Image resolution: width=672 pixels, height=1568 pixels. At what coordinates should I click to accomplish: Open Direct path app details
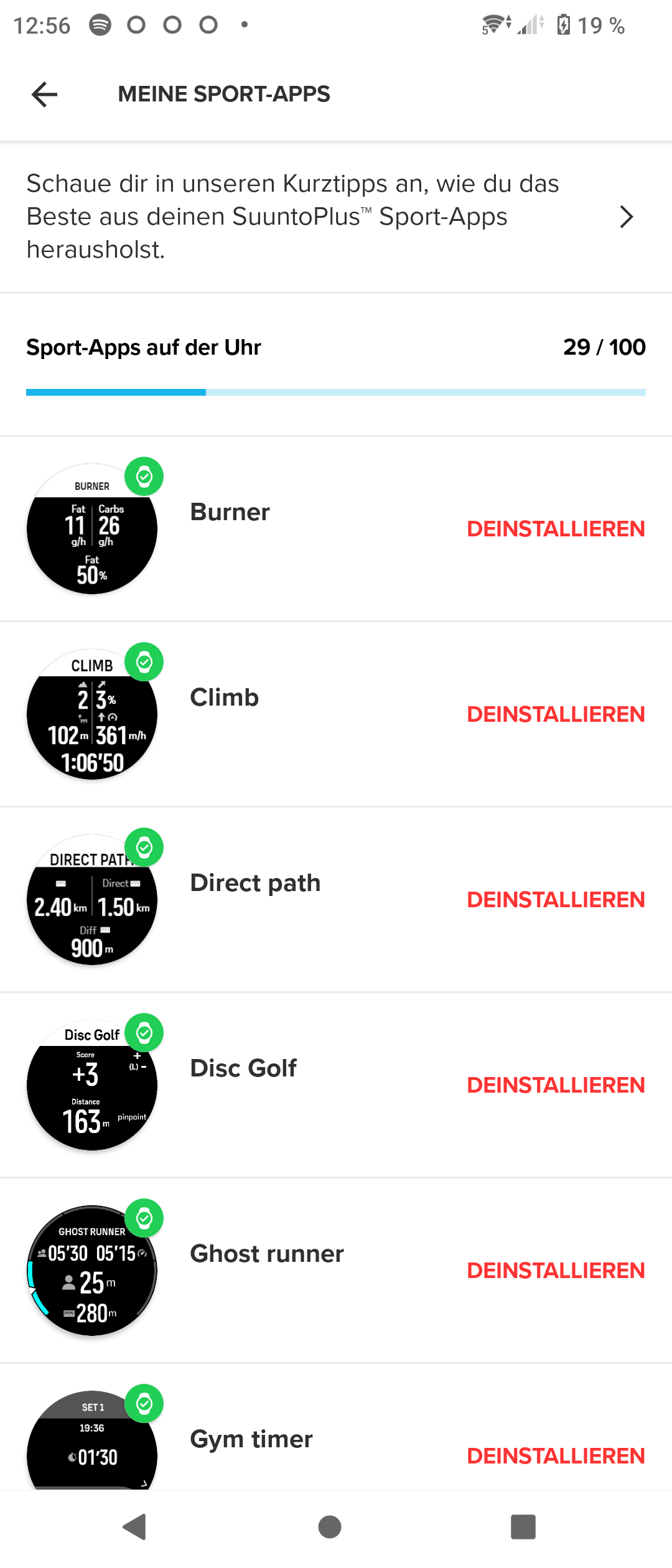click(255, 883)
